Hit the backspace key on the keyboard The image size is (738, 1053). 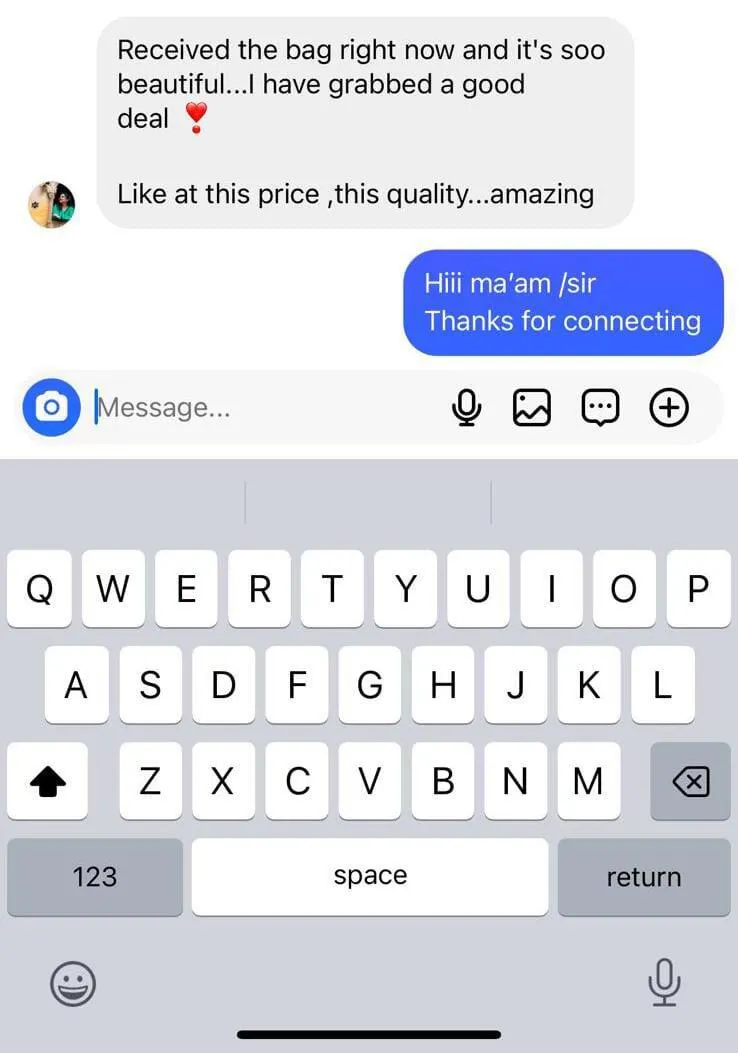pos(690,782)
